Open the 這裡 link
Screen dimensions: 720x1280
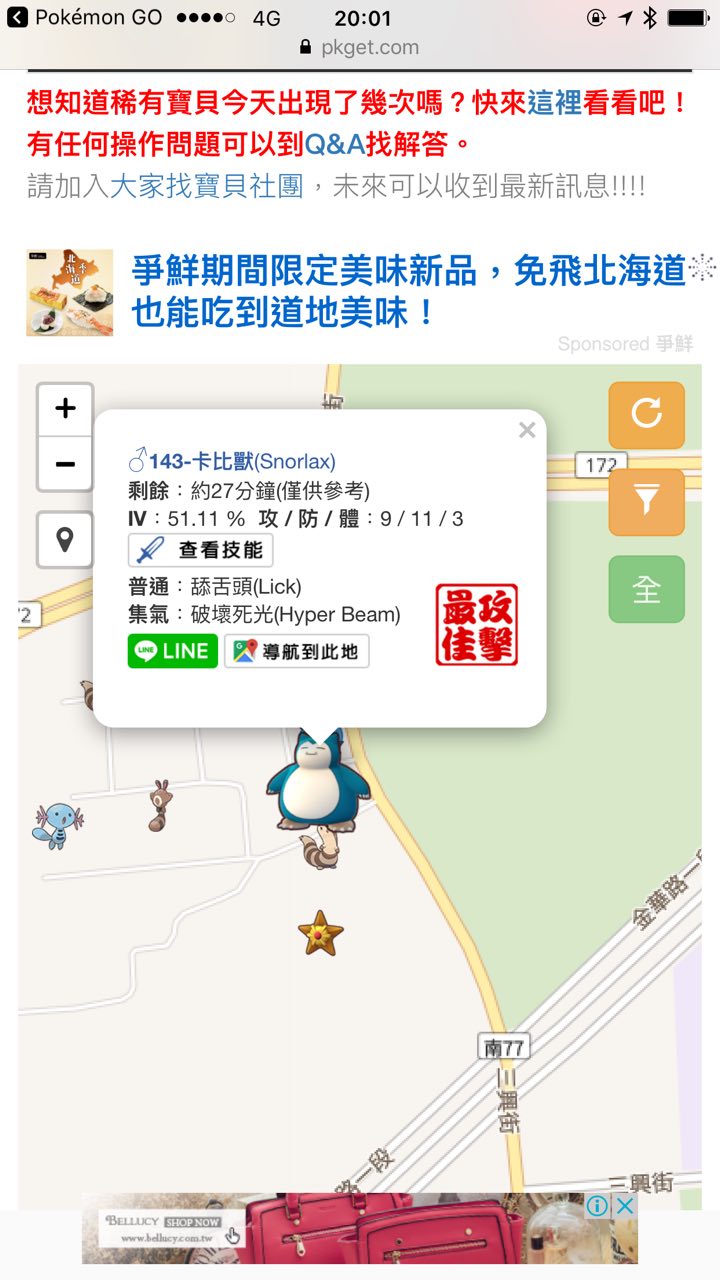click(555, 102)
